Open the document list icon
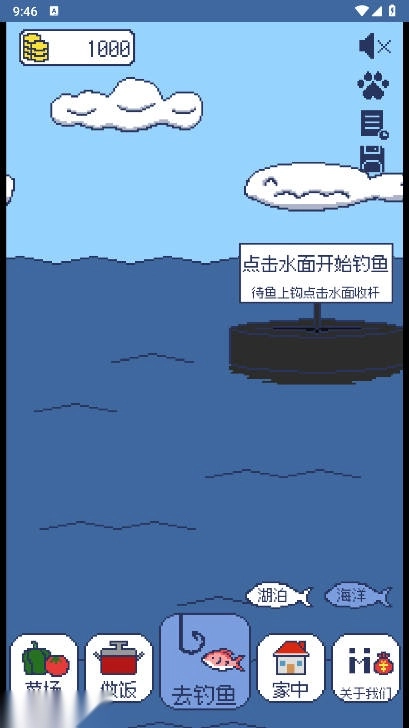This screenshot has width=409, height=728. pos(374,124)
